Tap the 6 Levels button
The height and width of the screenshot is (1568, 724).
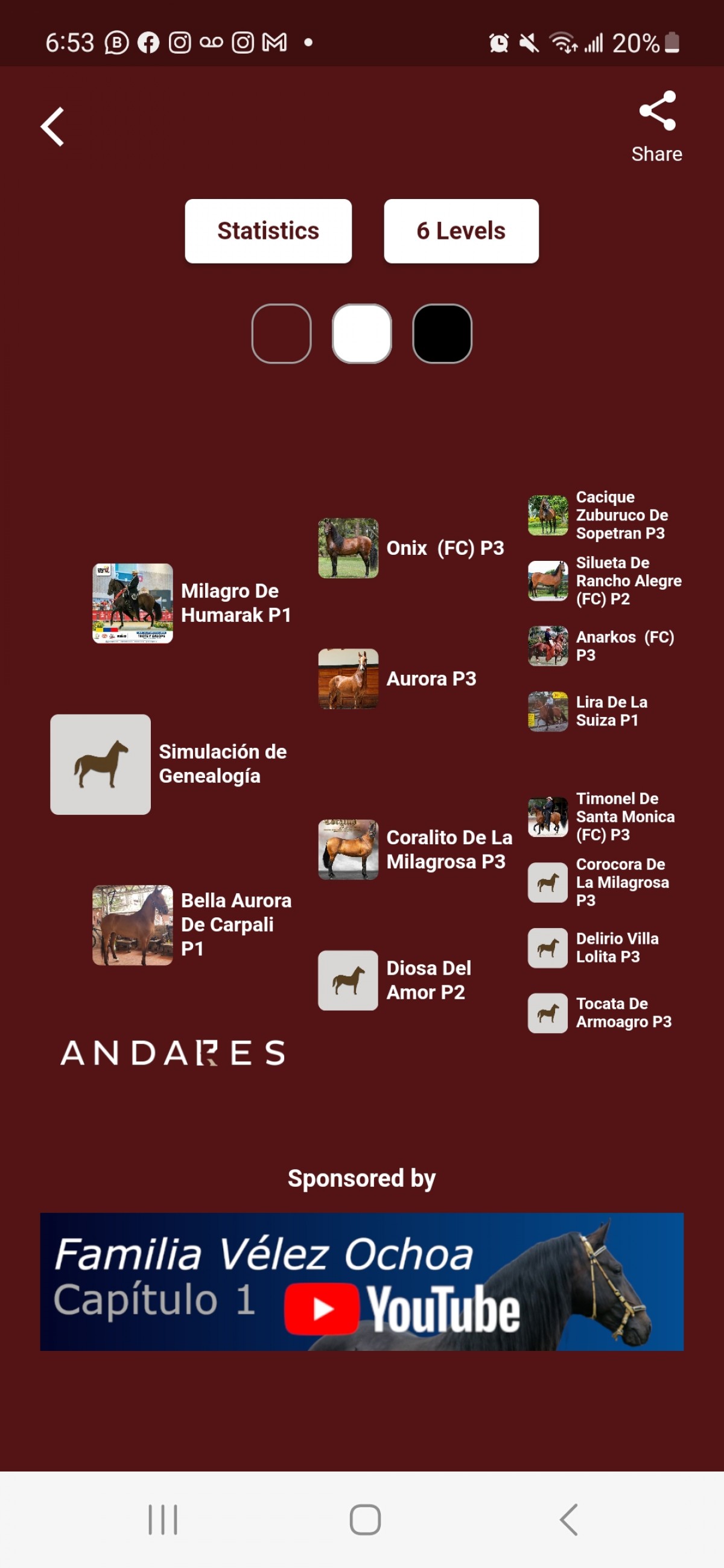461,232
